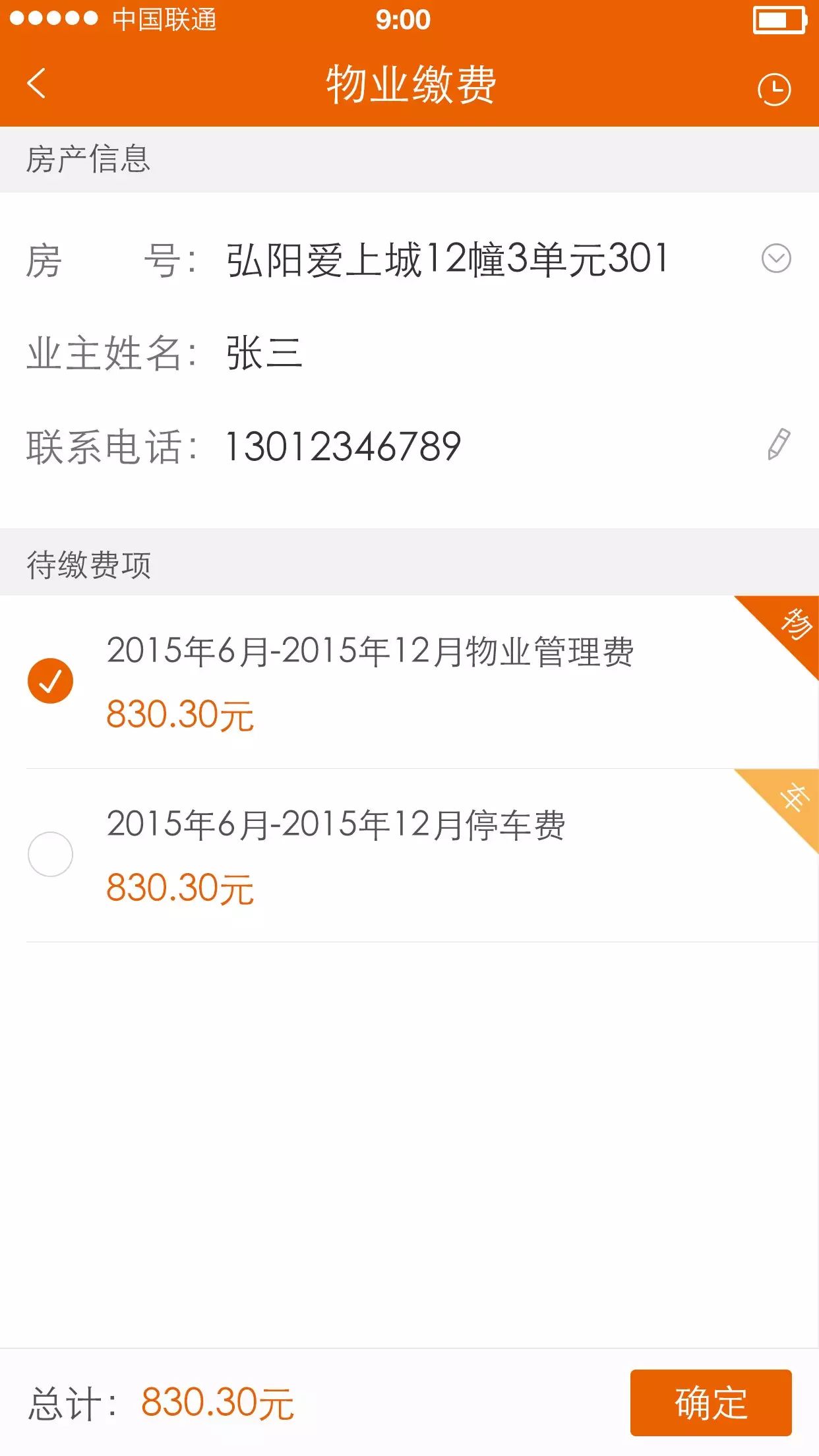The height and width of the screenshot is (1456, 819).
Task: Open payment history via the clock icon
Action: click(774, 89)
